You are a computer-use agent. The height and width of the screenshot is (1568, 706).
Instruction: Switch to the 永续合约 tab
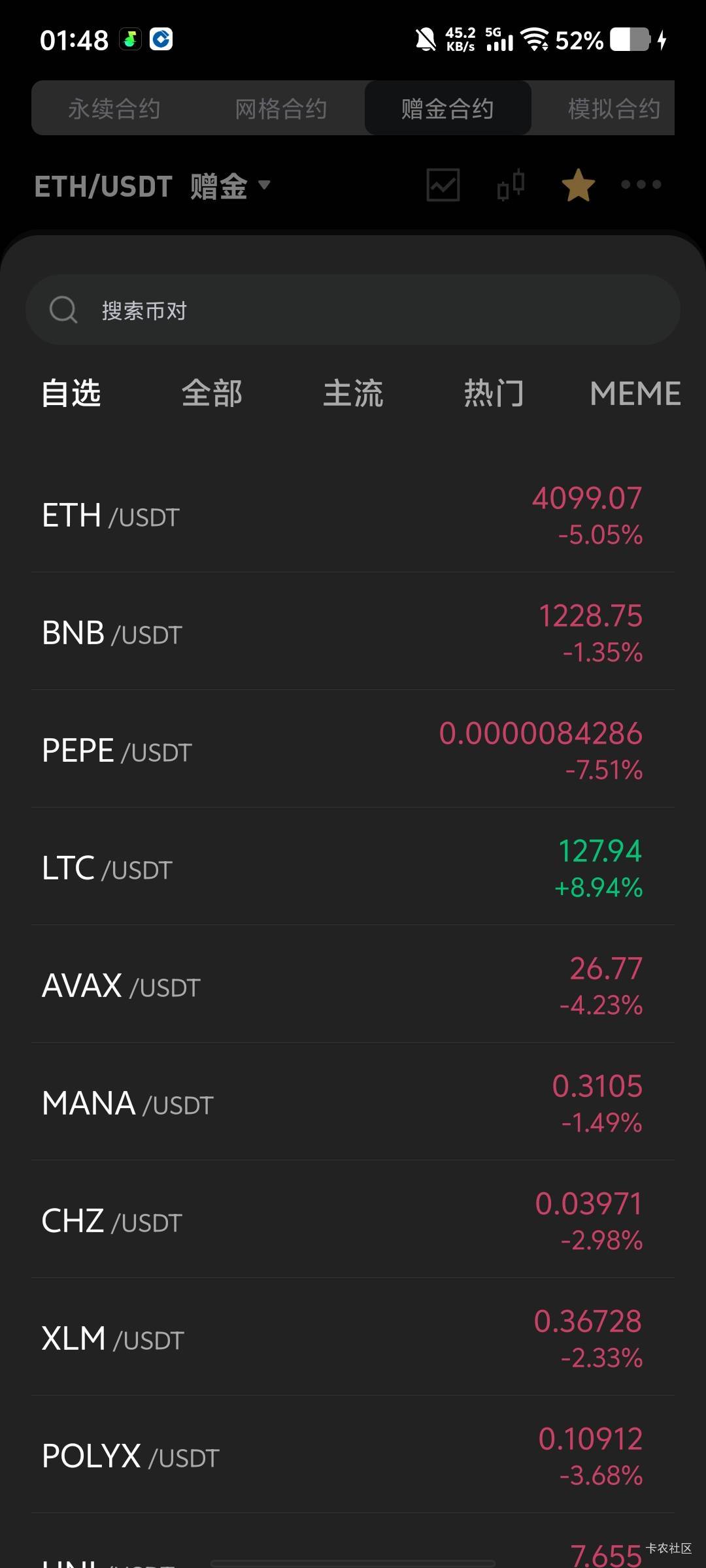[114, 108]
